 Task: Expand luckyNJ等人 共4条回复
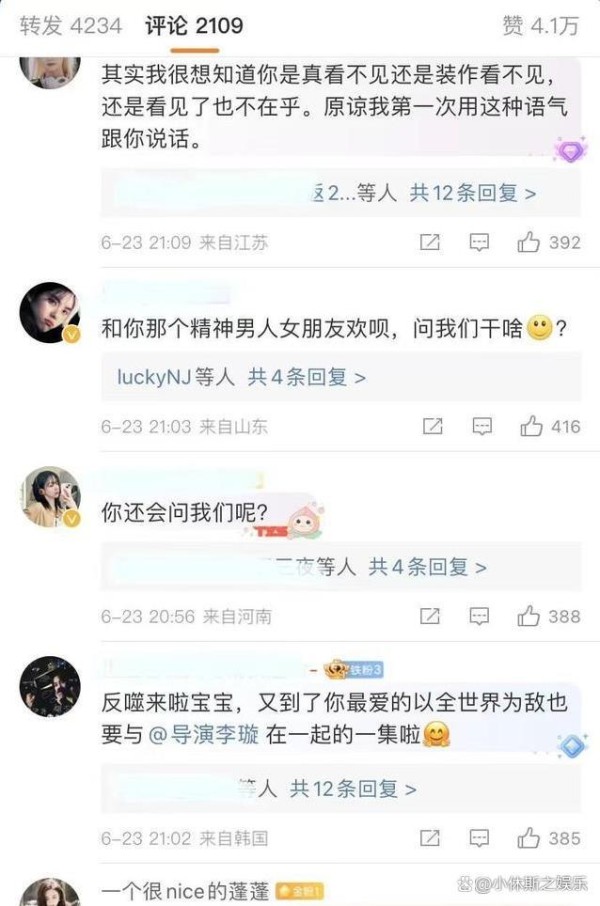click(x=241, y=377)
